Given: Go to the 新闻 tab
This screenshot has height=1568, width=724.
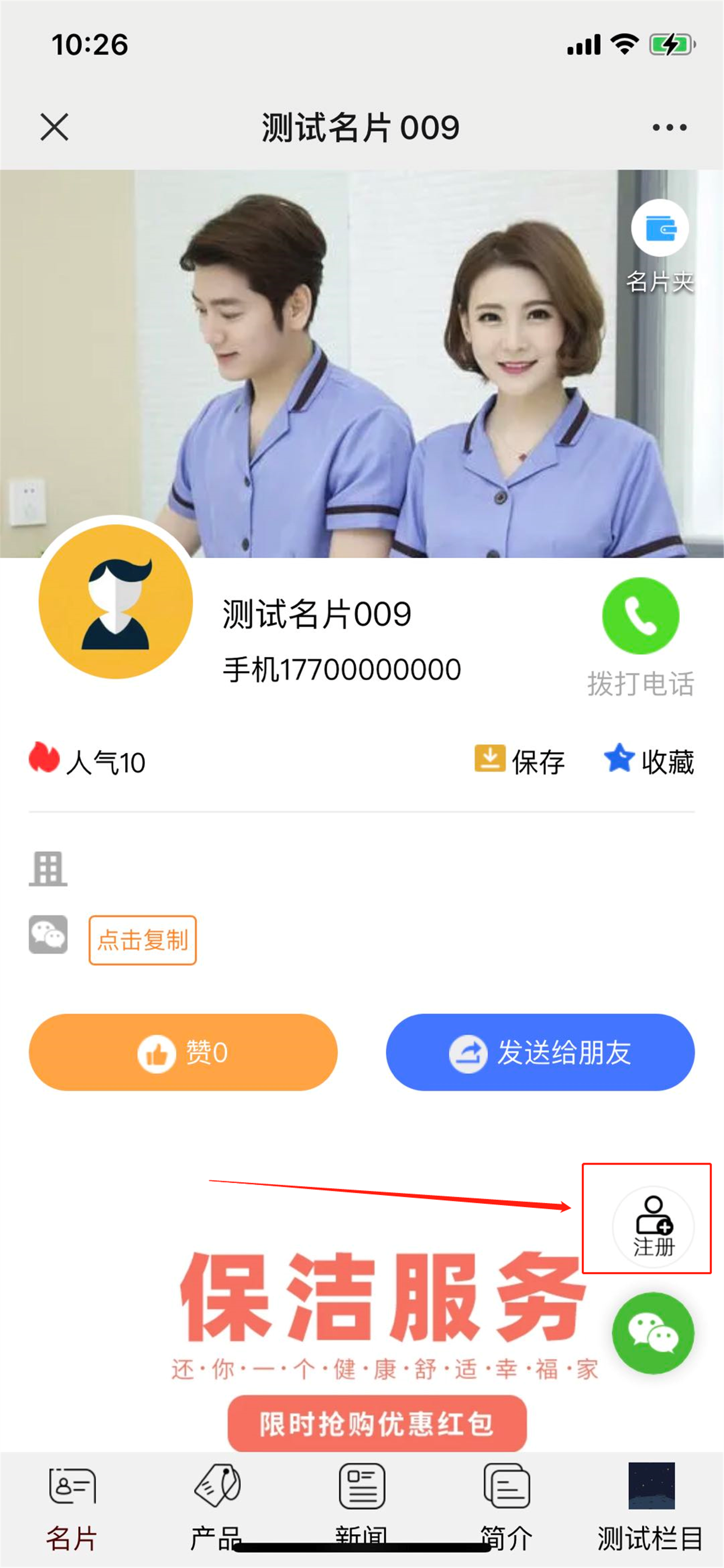Looking at the screenshot, I should [x=362, y=1506].
